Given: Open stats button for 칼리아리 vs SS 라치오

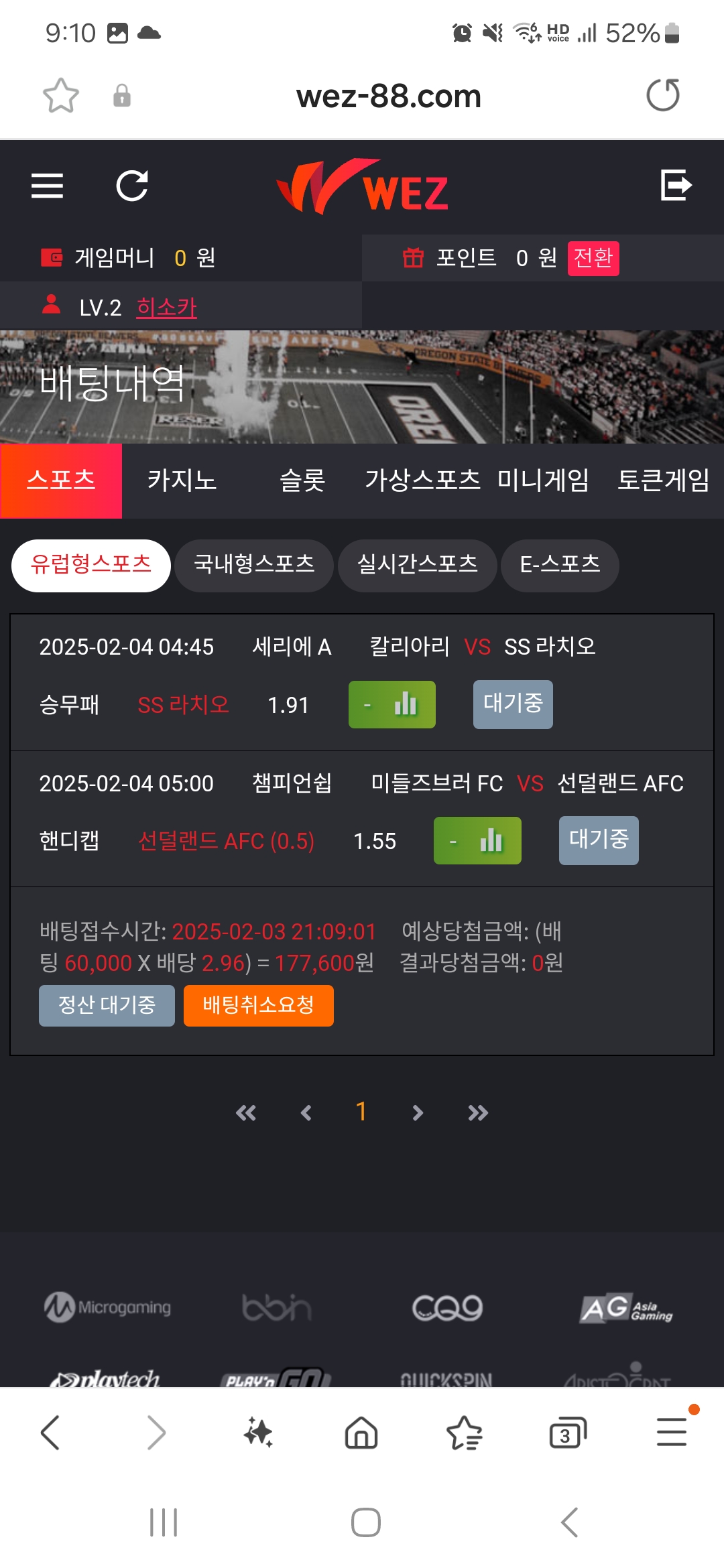Looking at the screenshot, I should point(392,704).
